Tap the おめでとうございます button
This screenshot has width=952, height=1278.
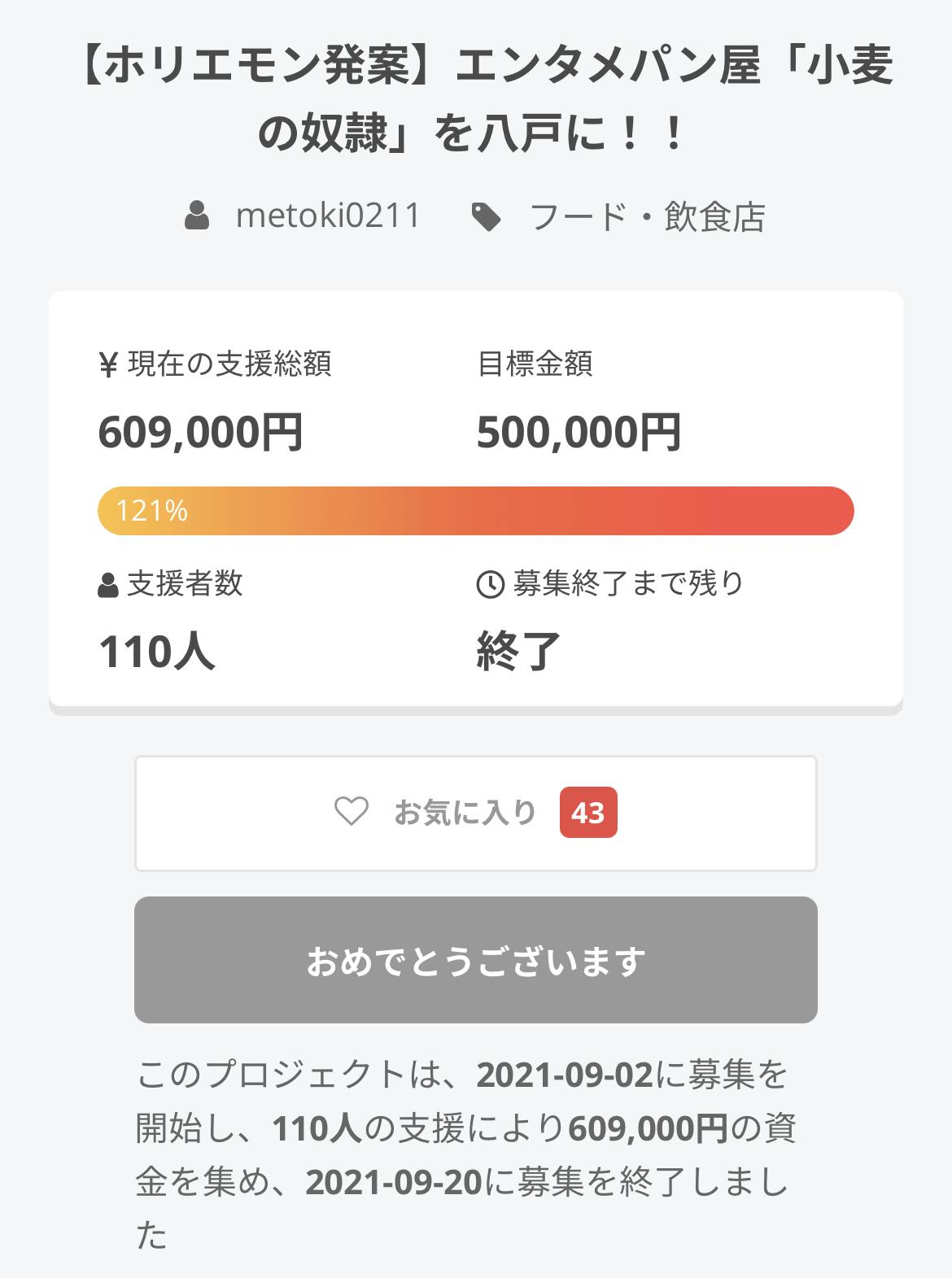pos(475,960)
